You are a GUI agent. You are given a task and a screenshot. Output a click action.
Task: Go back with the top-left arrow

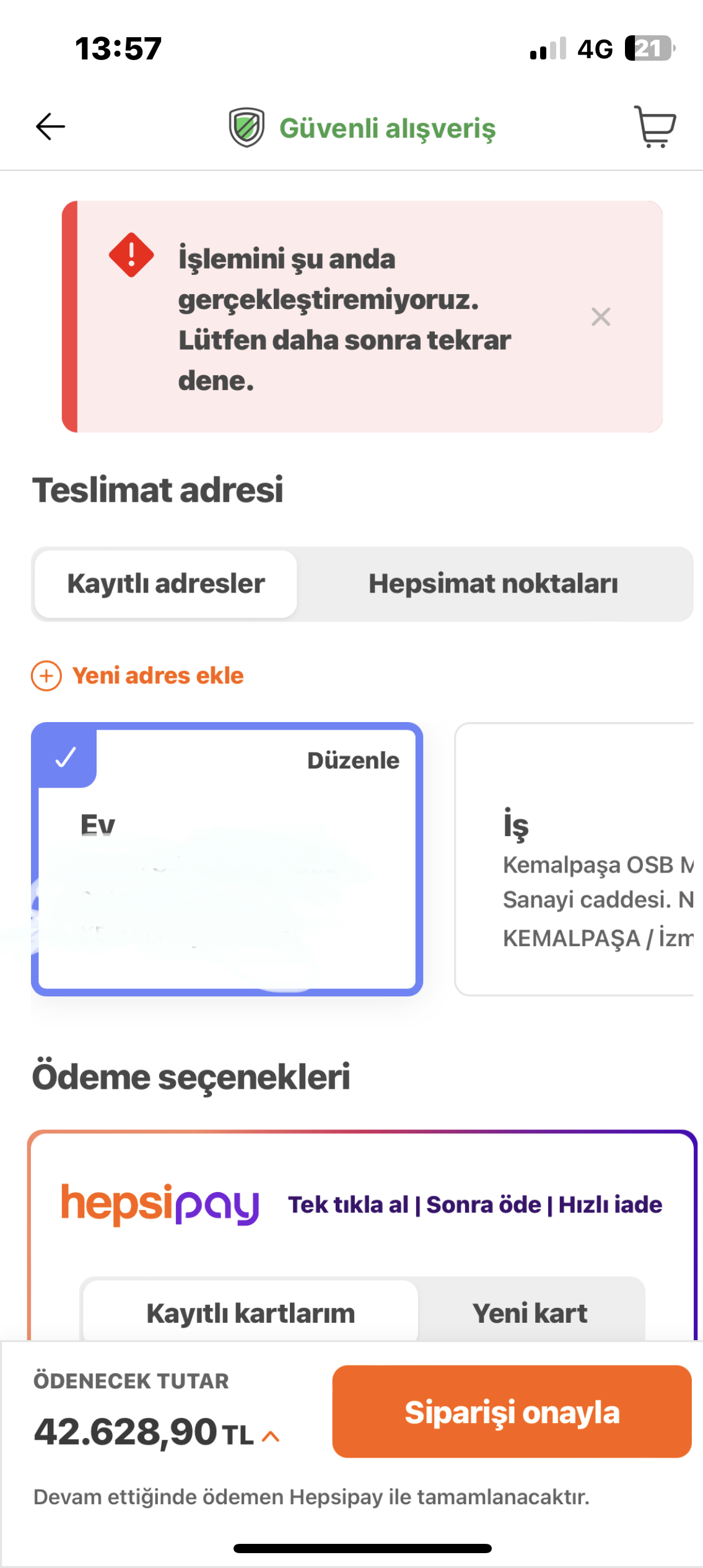click(x=50, y=127)
